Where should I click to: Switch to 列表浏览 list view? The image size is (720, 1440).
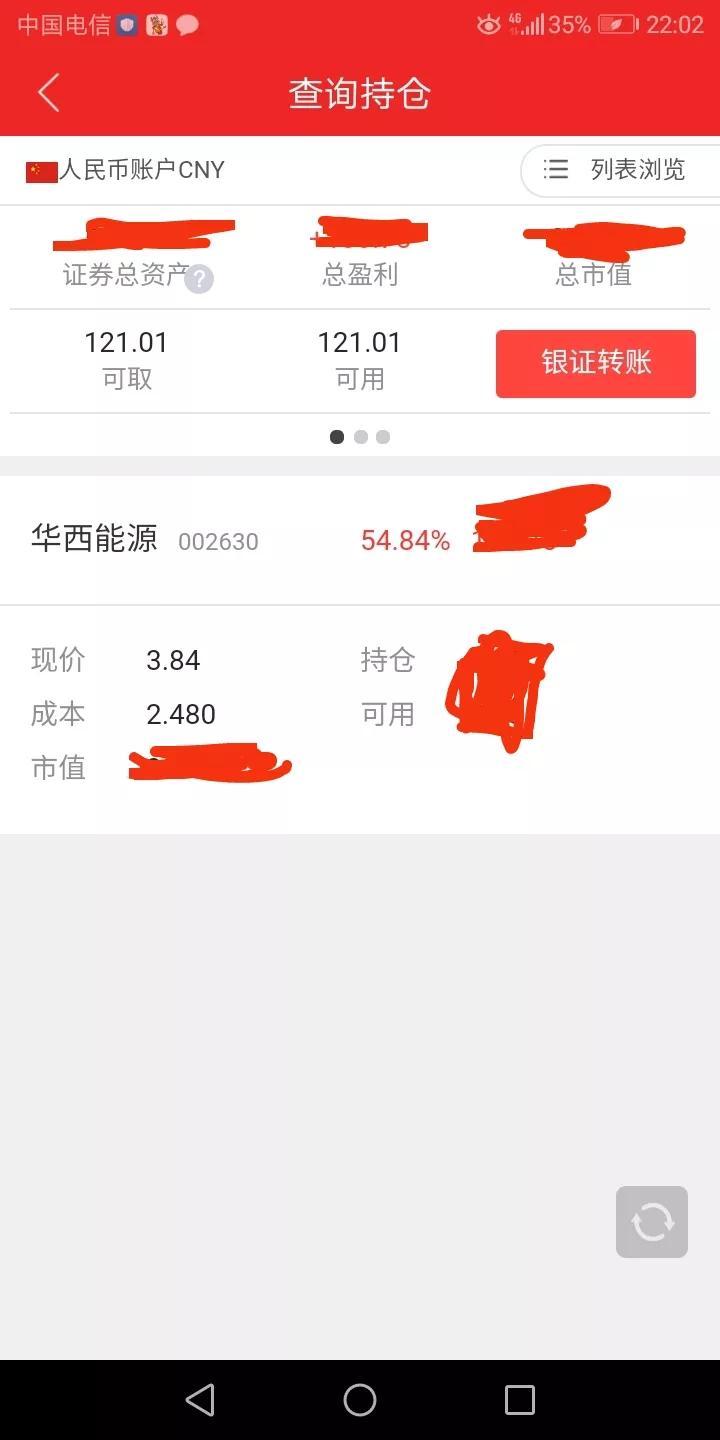(x=620, y=170)
